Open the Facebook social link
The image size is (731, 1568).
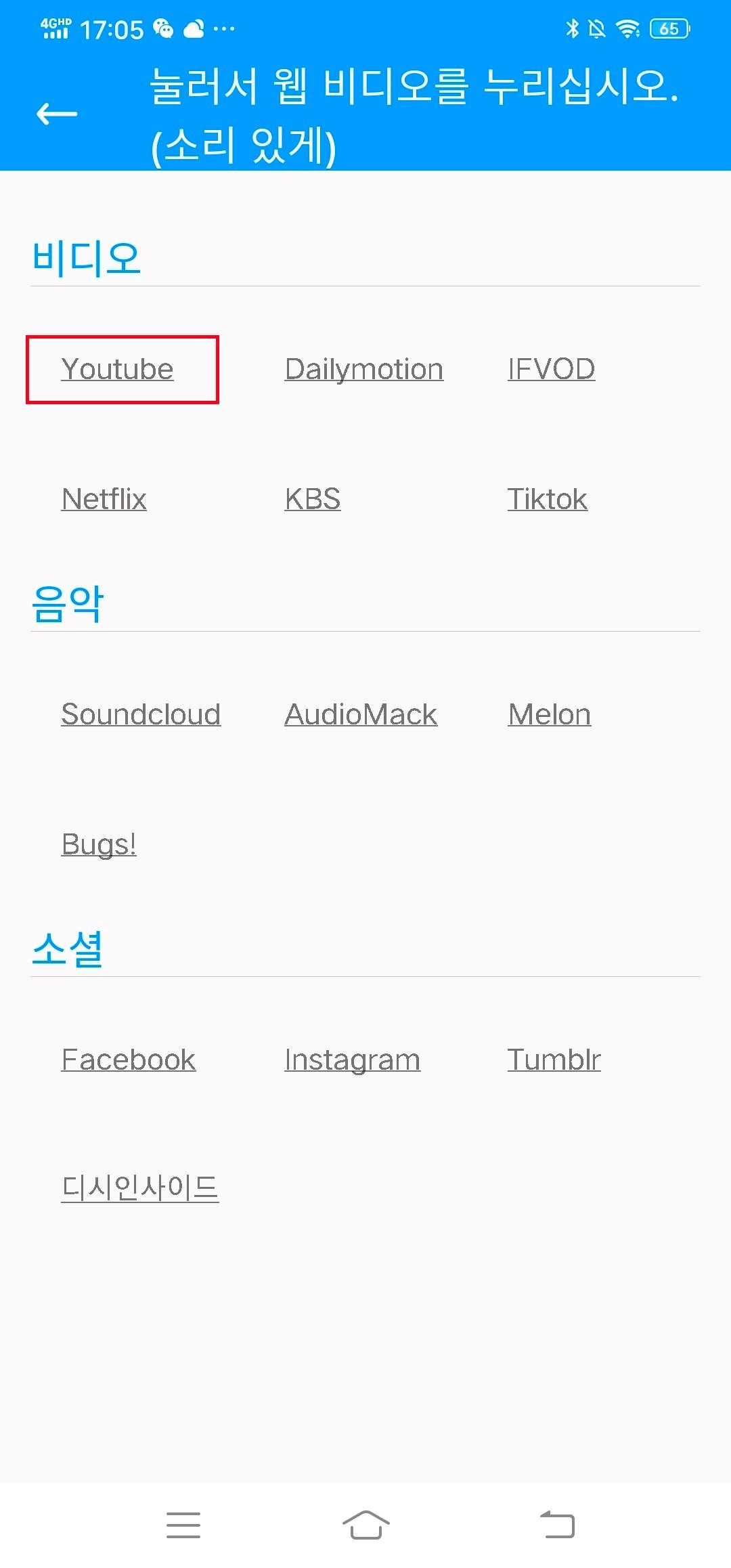(x=129, y=1060)
